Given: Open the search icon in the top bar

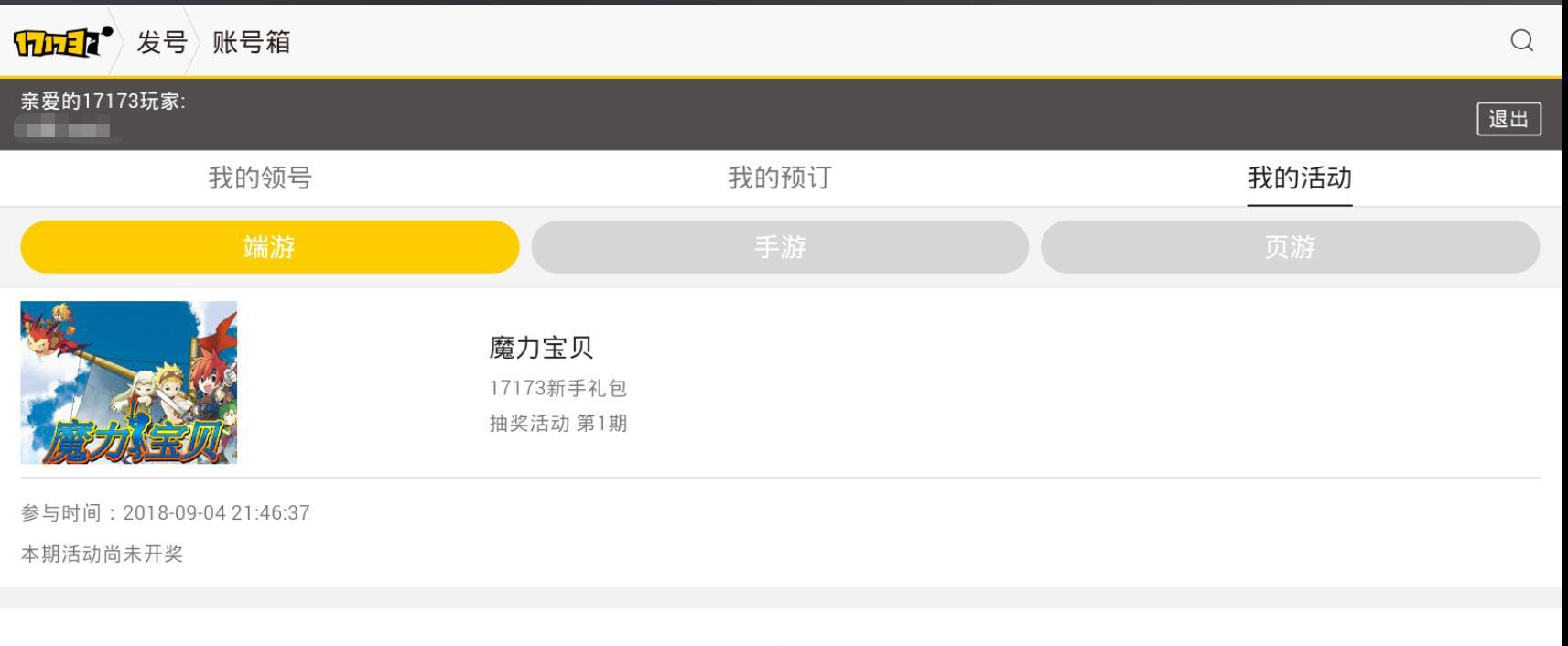Looking at the screenshot, I should tap(1521, 41).
